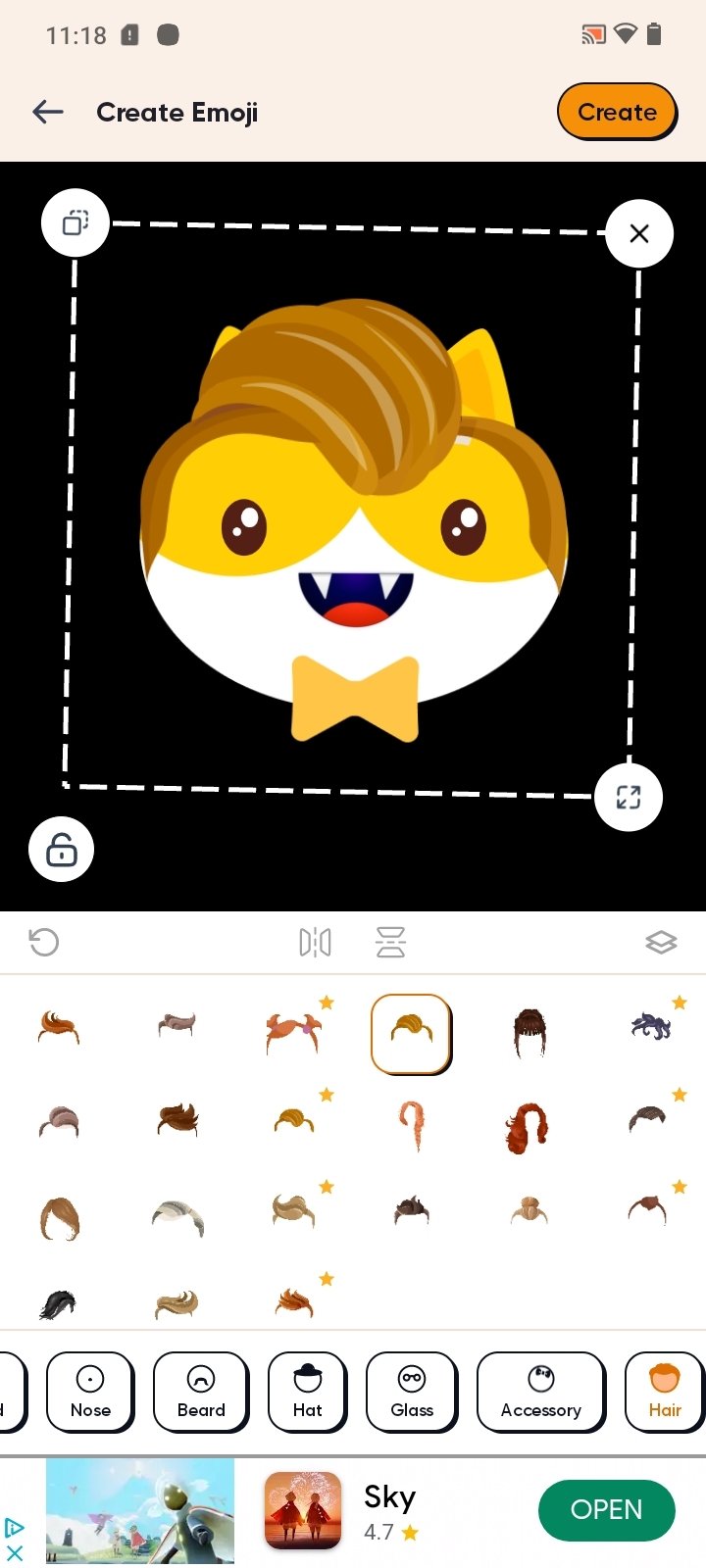Screen dimensions: 706x1568
Task: Switch to the Beard category
Action: (x=201, y=1392)
